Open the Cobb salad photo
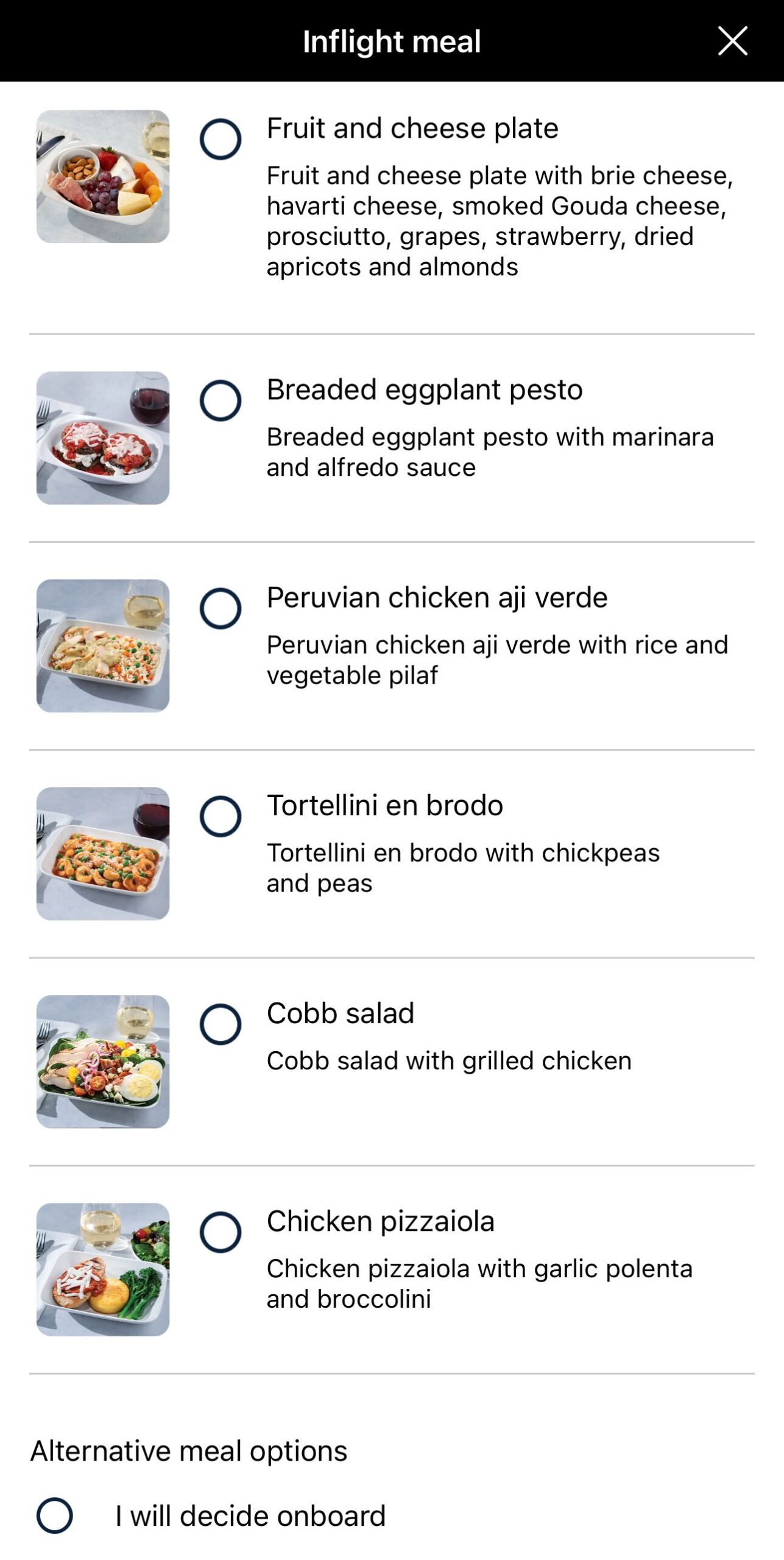This screenshot has width=784, height=1560. (x=104, y=1062)
